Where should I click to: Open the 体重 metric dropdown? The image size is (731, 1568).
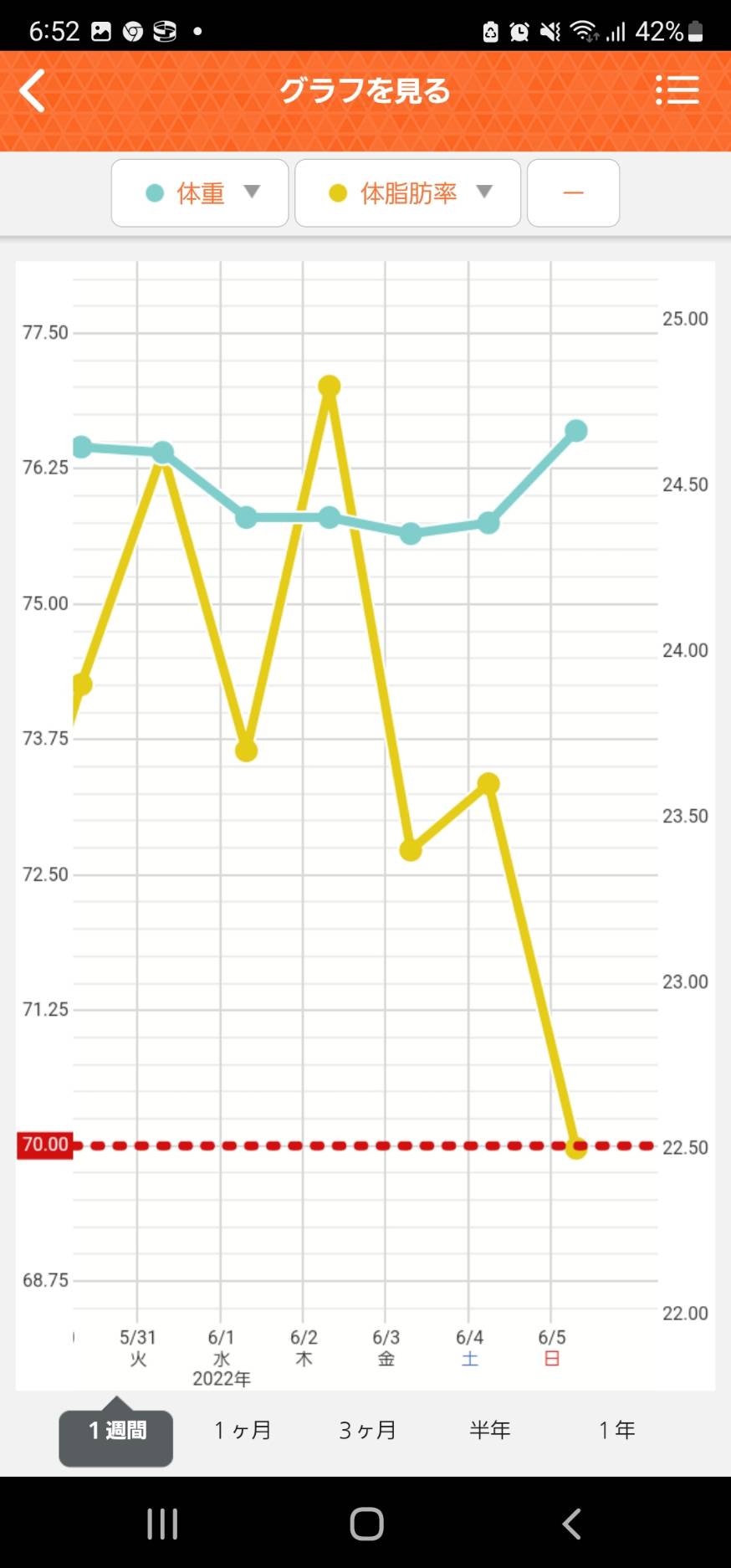pos(253,192)
